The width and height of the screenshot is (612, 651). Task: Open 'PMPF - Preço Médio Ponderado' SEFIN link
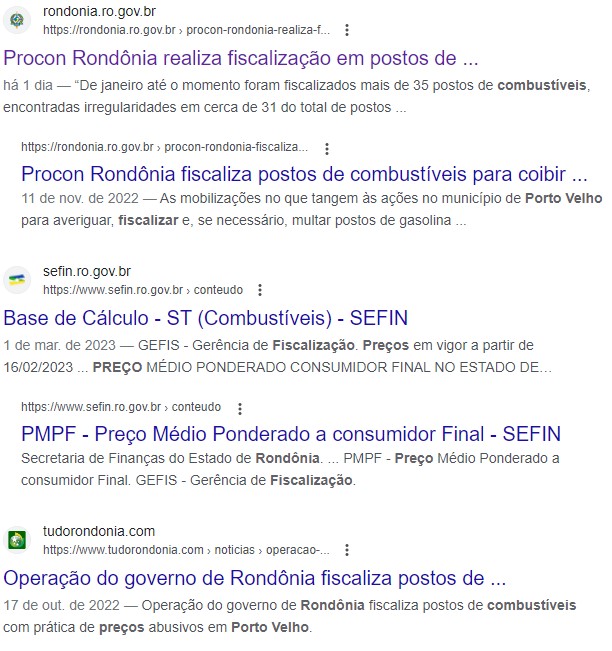pos(290,434)
